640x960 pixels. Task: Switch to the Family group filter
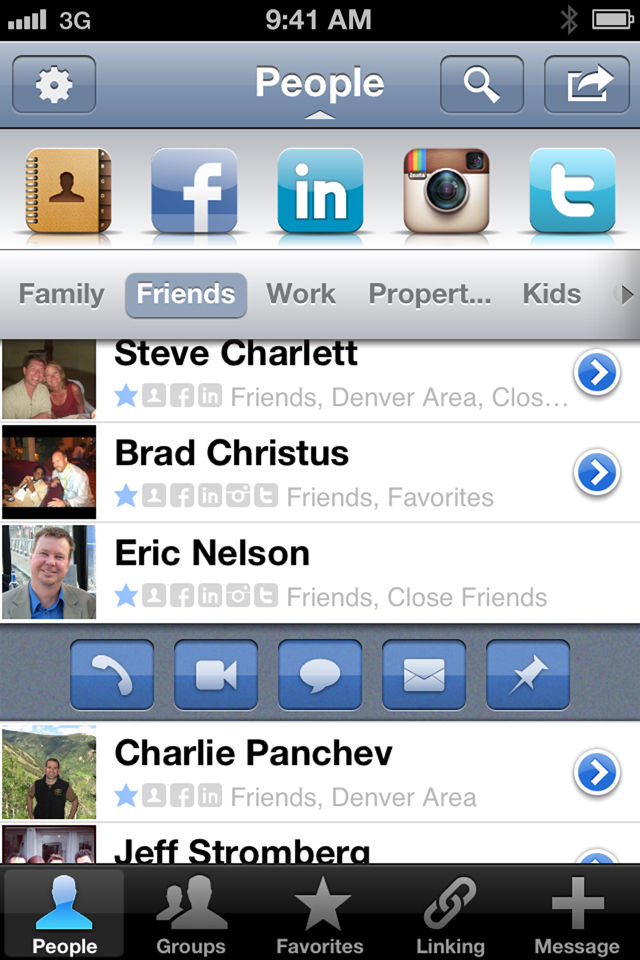pyautogui.click(x=61, y=294)
